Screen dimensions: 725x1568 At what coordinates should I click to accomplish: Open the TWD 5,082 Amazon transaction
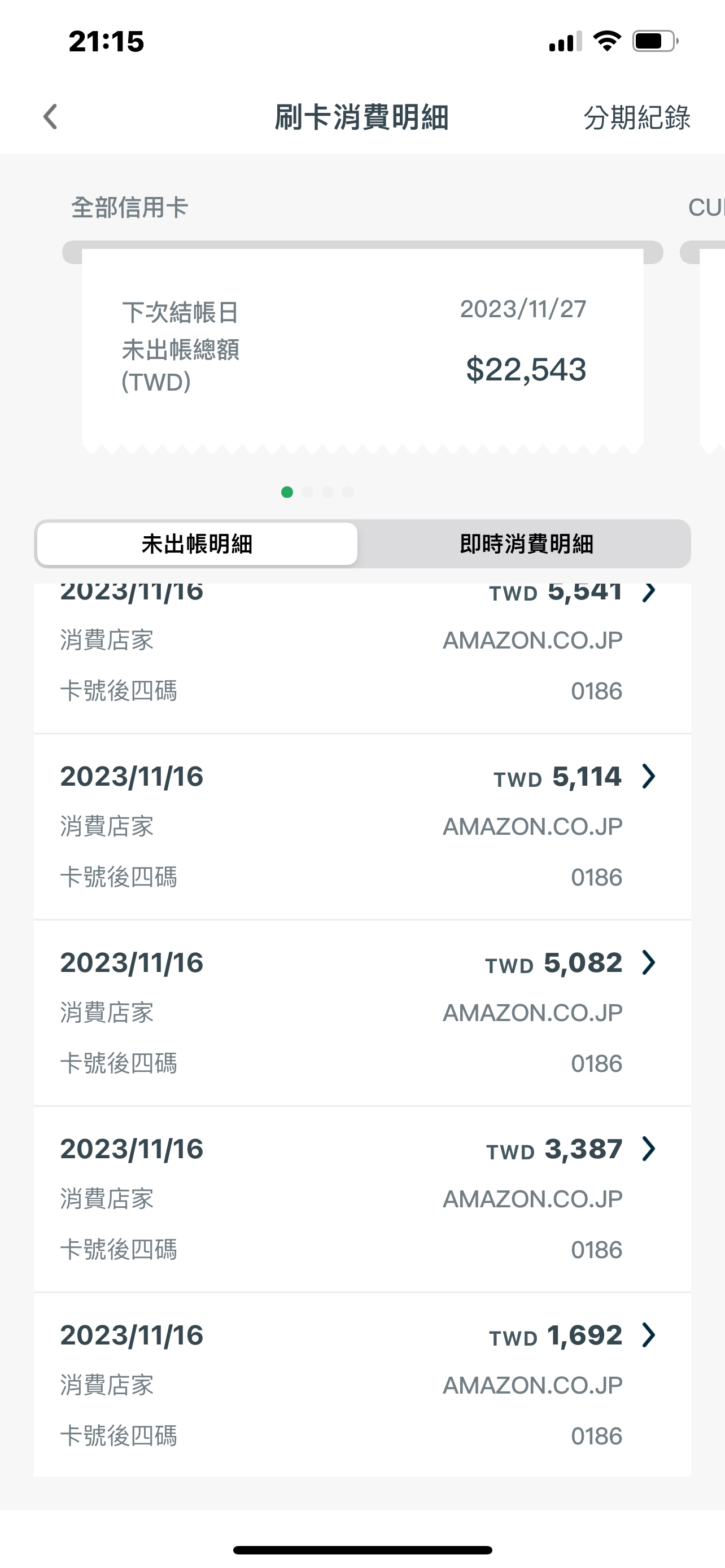pyautogui.click(x=362, y=1013)
